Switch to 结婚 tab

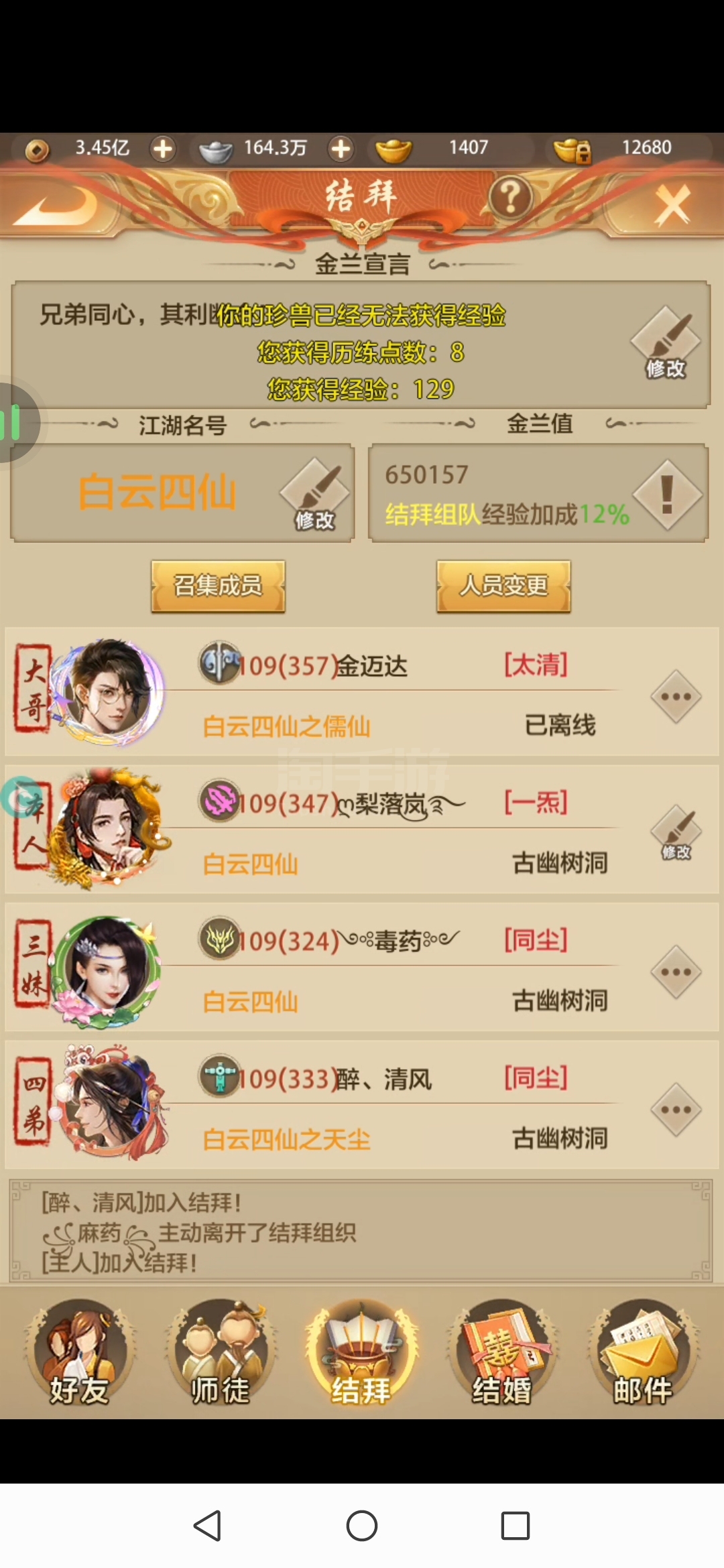(502, 1354)
